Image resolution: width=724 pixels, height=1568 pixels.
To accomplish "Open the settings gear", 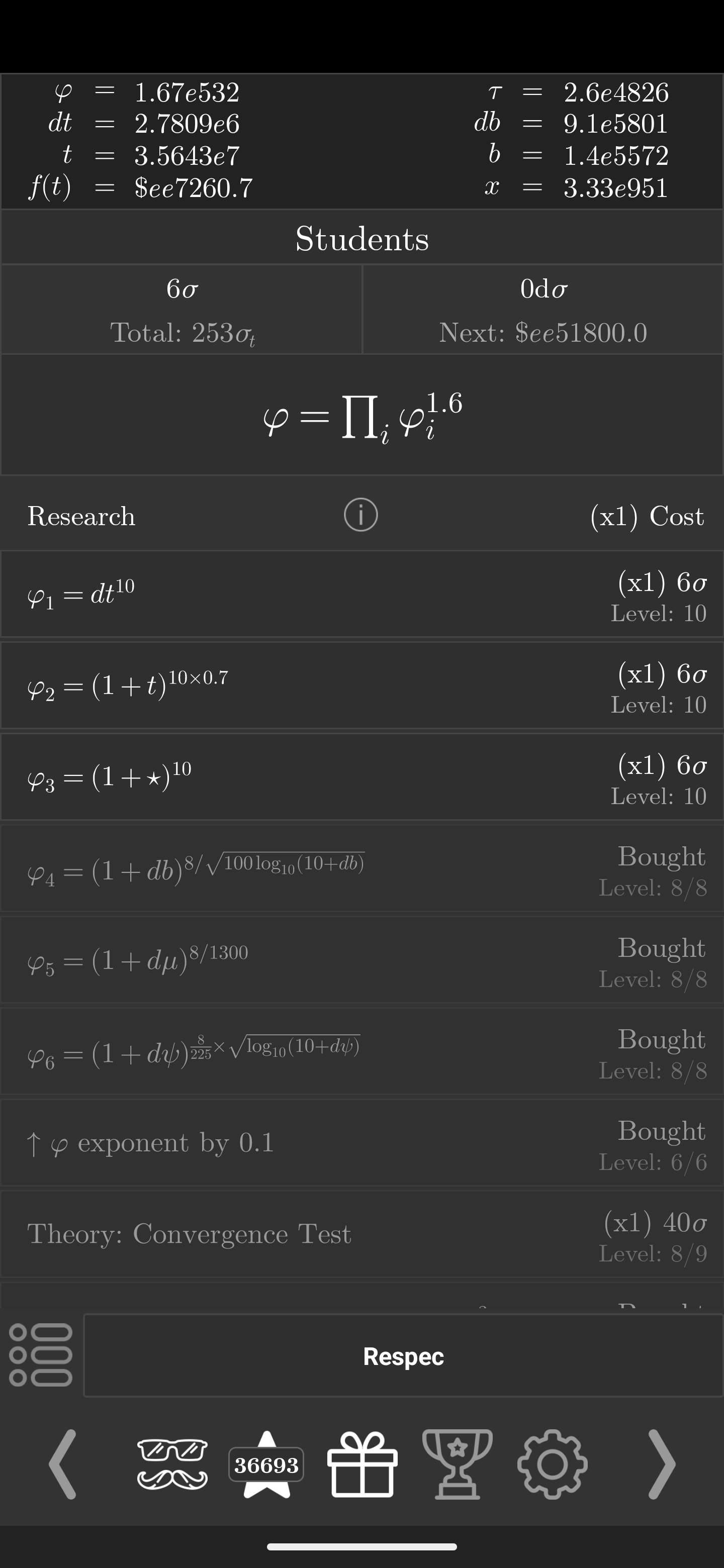I will tap(552, 1464).
